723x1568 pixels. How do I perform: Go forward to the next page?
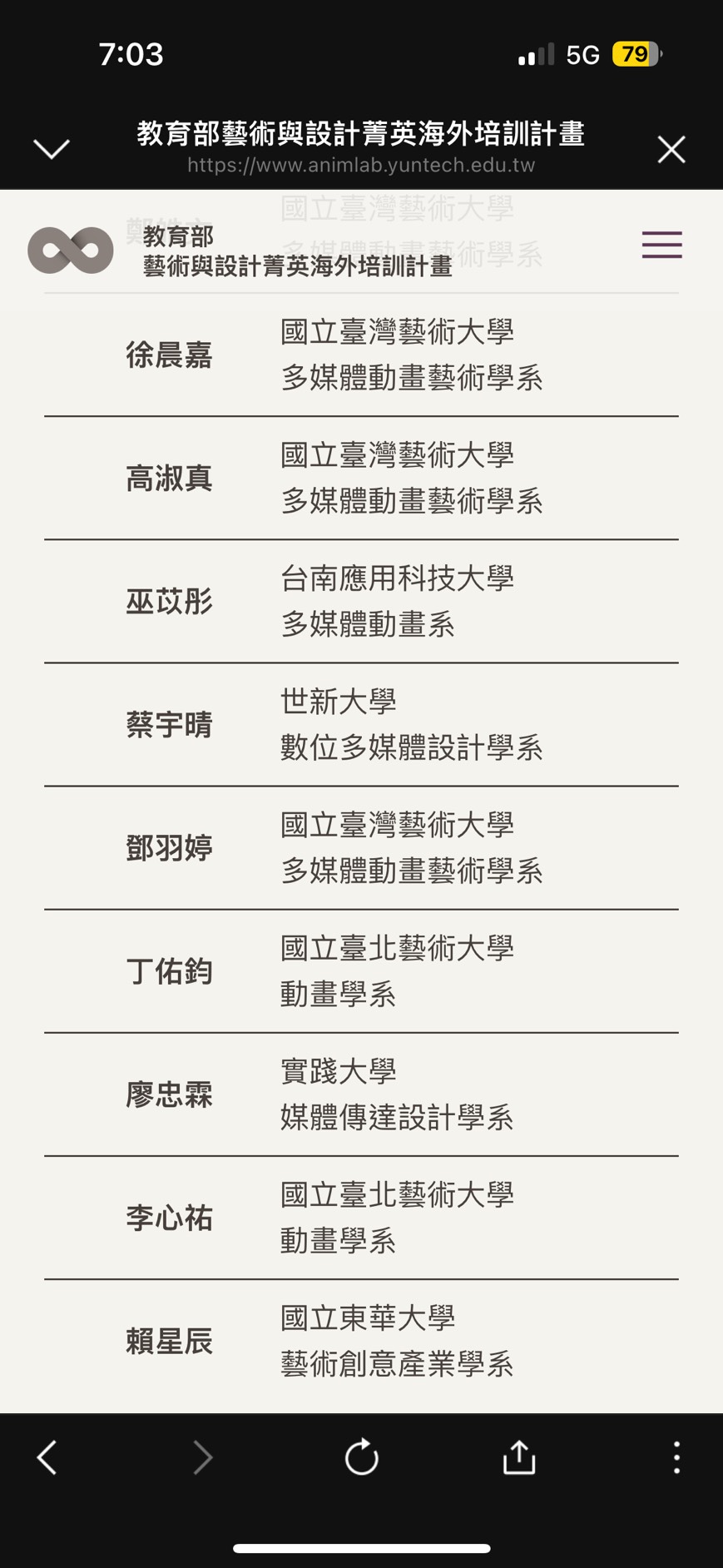tap(203, 1457)
